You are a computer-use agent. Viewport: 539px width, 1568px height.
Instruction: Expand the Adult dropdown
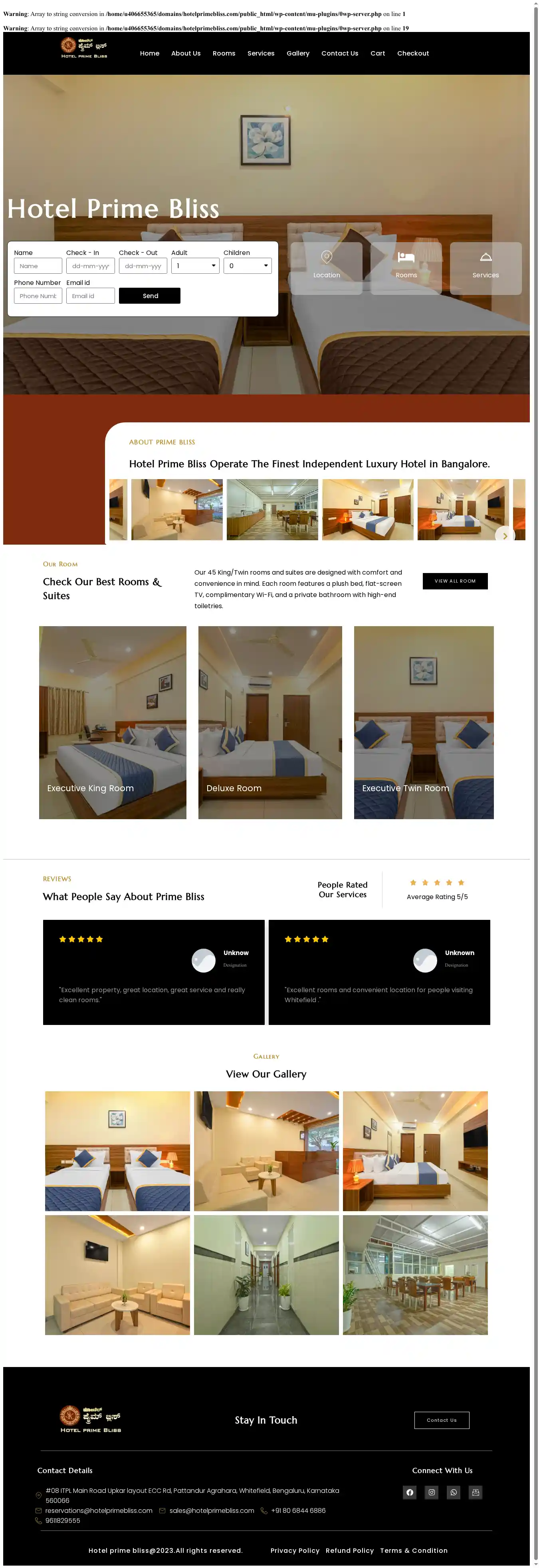(x=195, y=266)
